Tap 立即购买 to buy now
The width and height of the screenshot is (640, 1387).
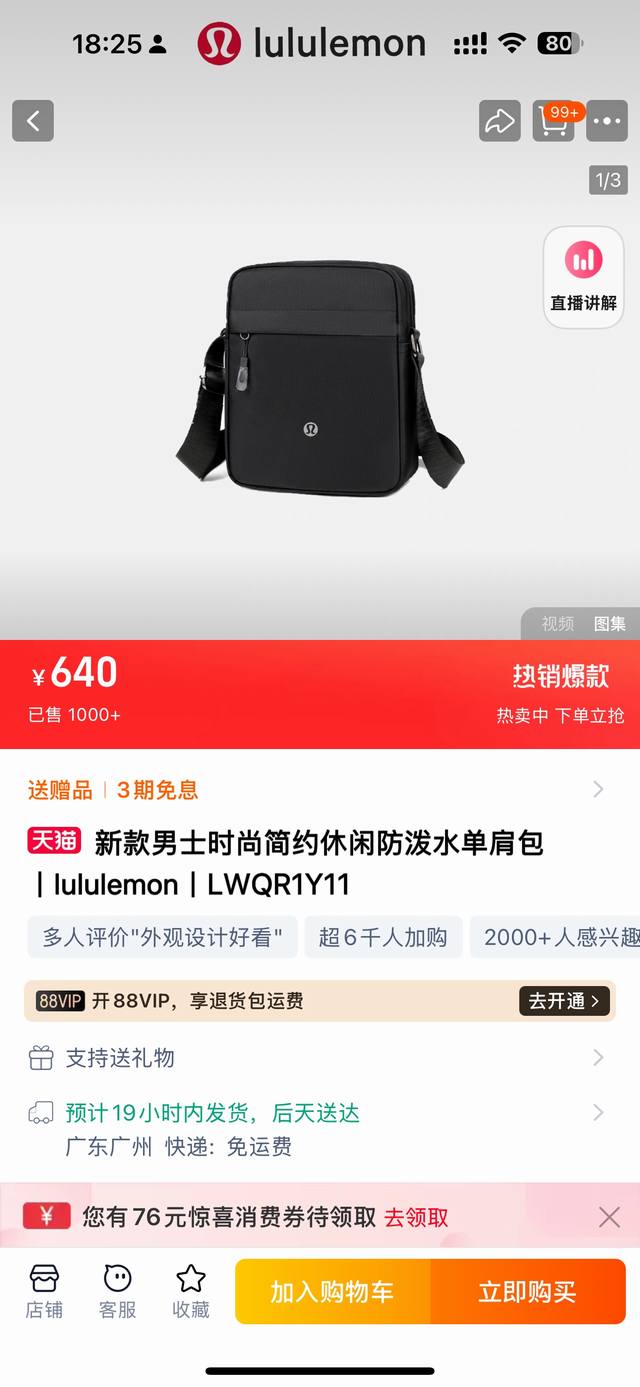click(527, 1292)
